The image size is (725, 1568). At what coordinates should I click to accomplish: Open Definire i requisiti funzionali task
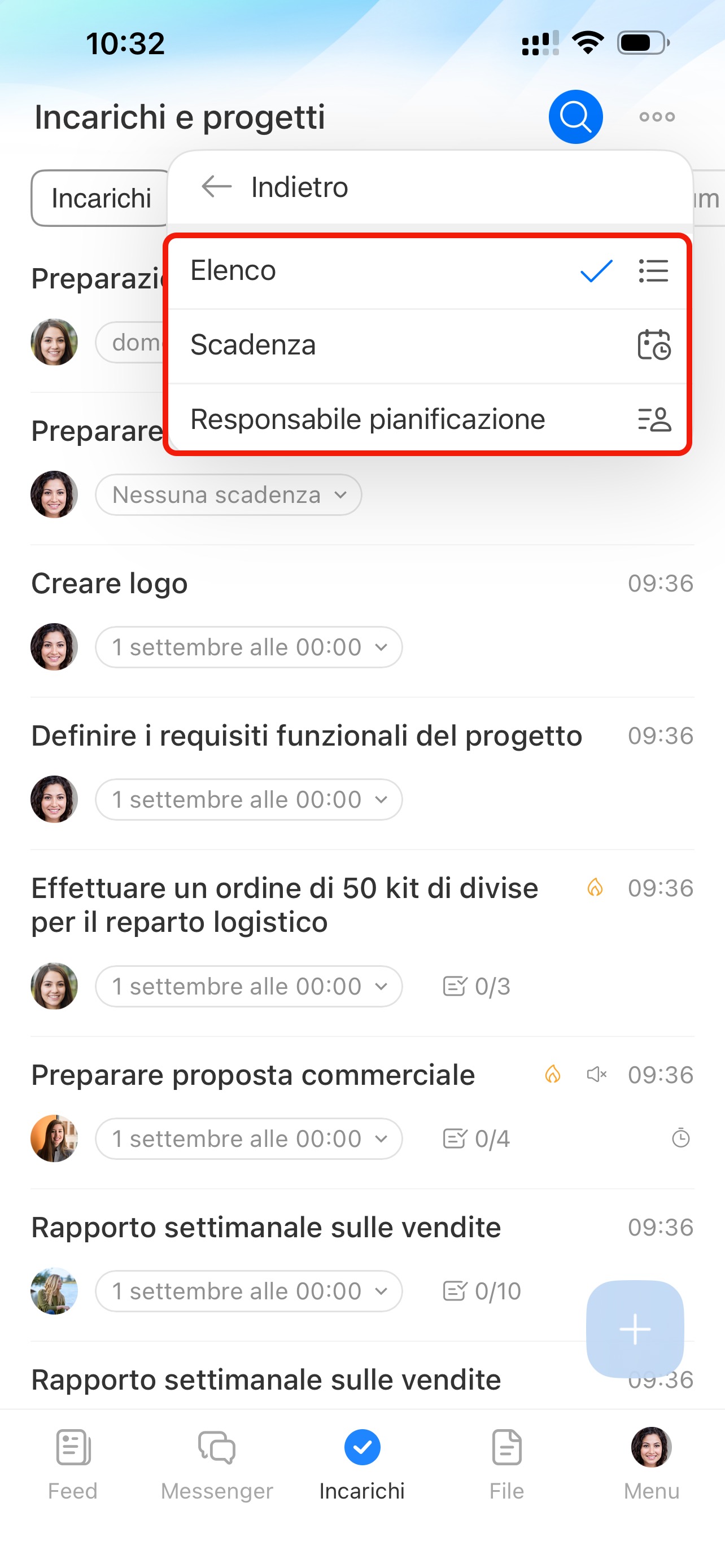click(x=307, y=735)
